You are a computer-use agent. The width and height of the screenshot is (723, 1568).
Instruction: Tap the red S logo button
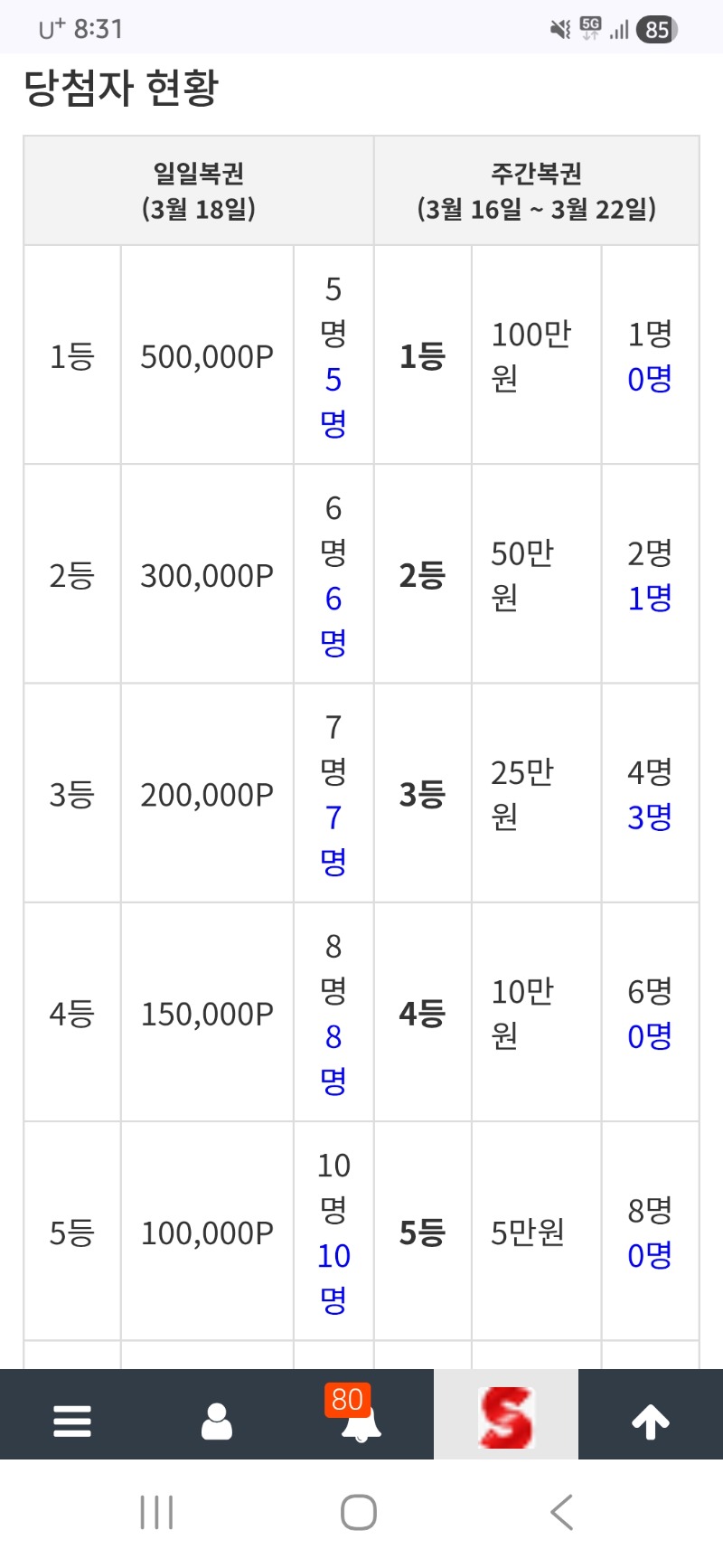tap(506, 1417)
